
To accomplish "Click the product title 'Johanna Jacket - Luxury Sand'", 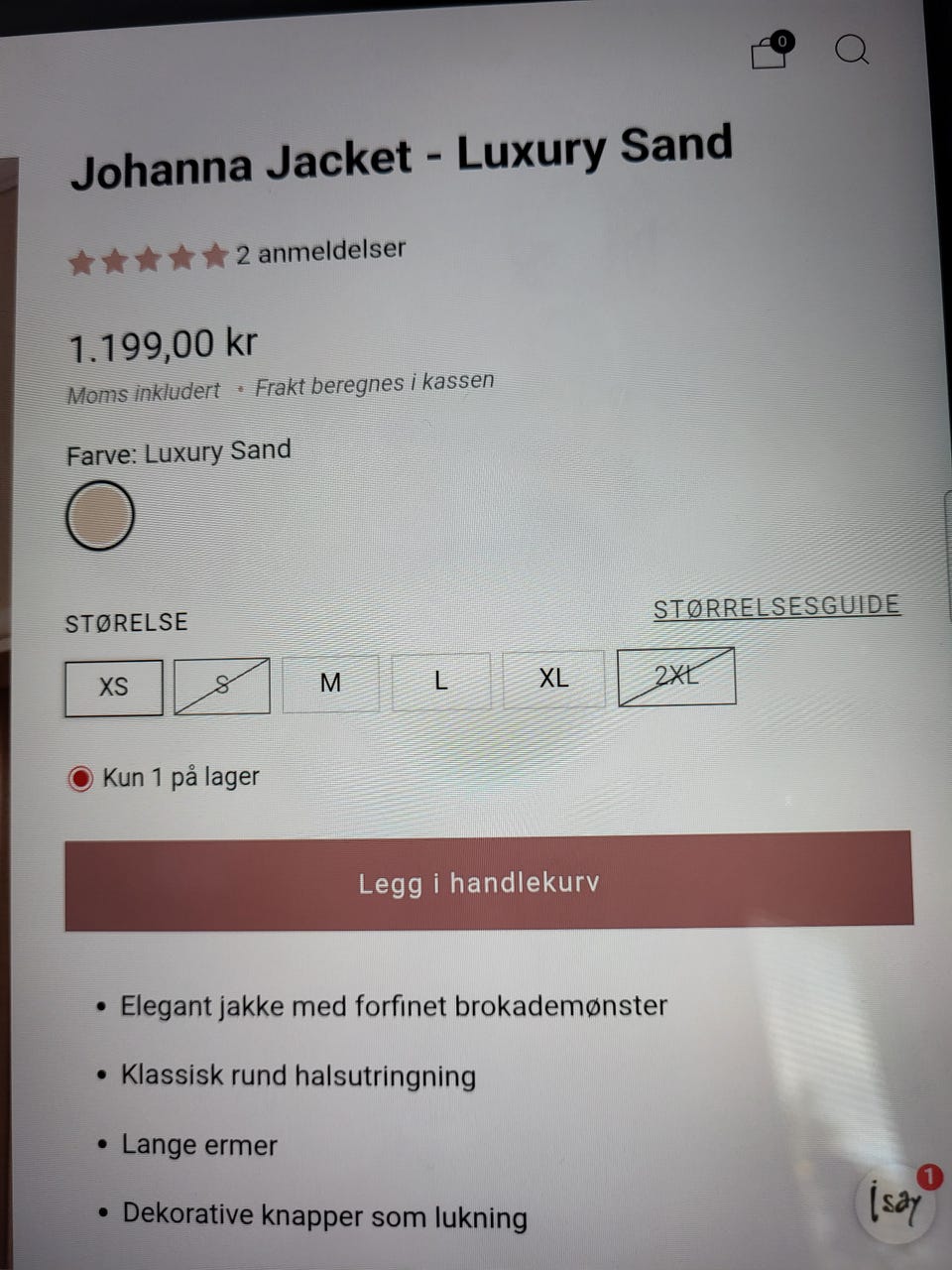I will pyautogui.click(x=402, y=159).
